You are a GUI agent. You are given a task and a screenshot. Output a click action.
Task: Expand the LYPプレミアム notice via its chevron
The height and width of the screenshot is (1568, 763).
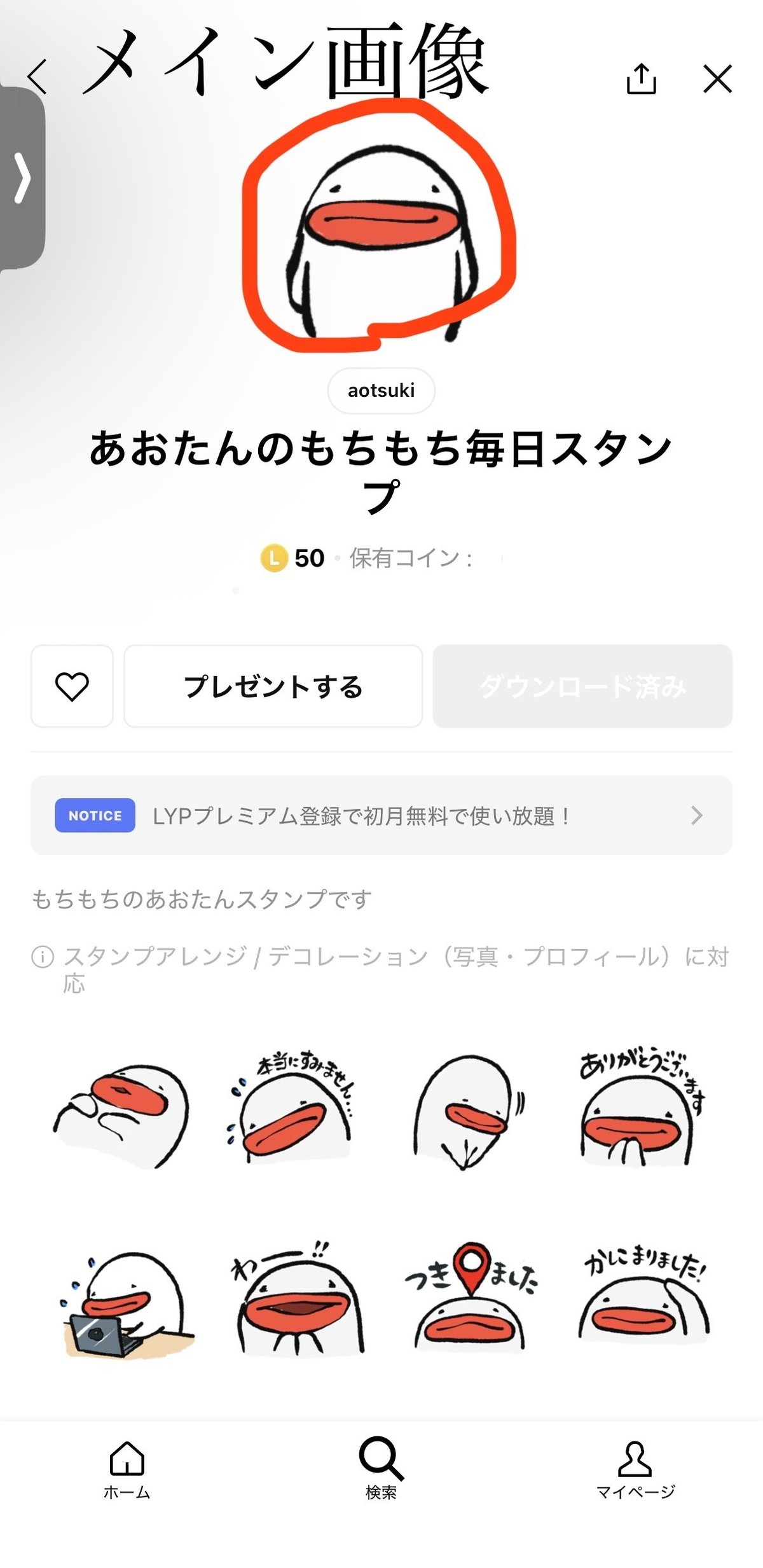click(698, 815)
